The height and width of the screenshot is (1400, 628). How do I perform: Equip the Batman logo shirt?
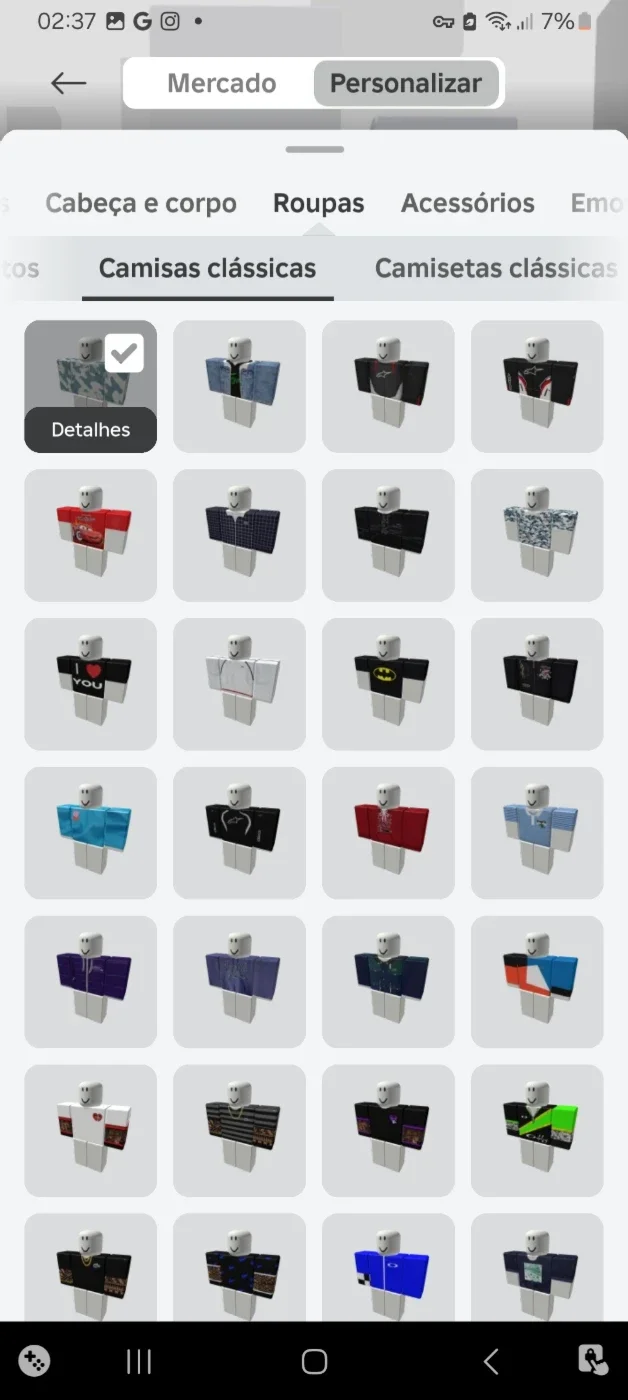[389, 684]
